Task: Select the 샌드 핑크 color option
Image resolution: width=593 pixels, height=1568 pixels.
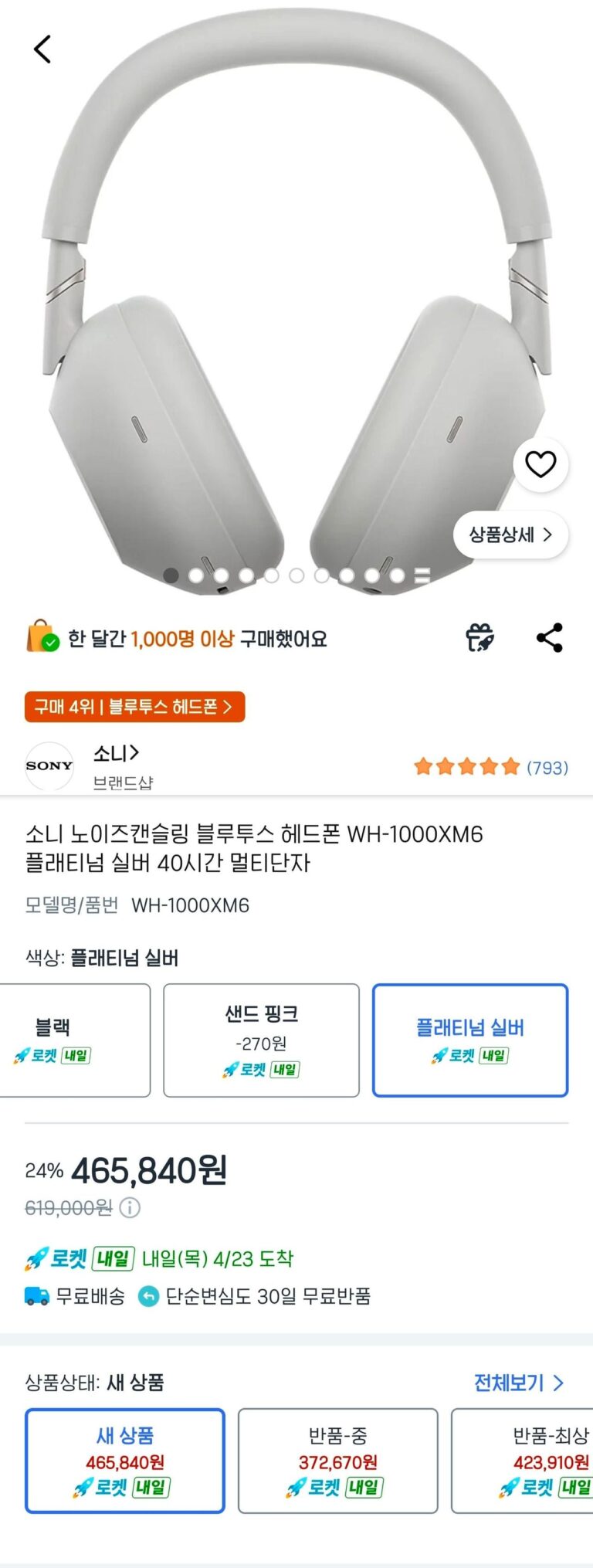Action: click(x=261, y=1040)
